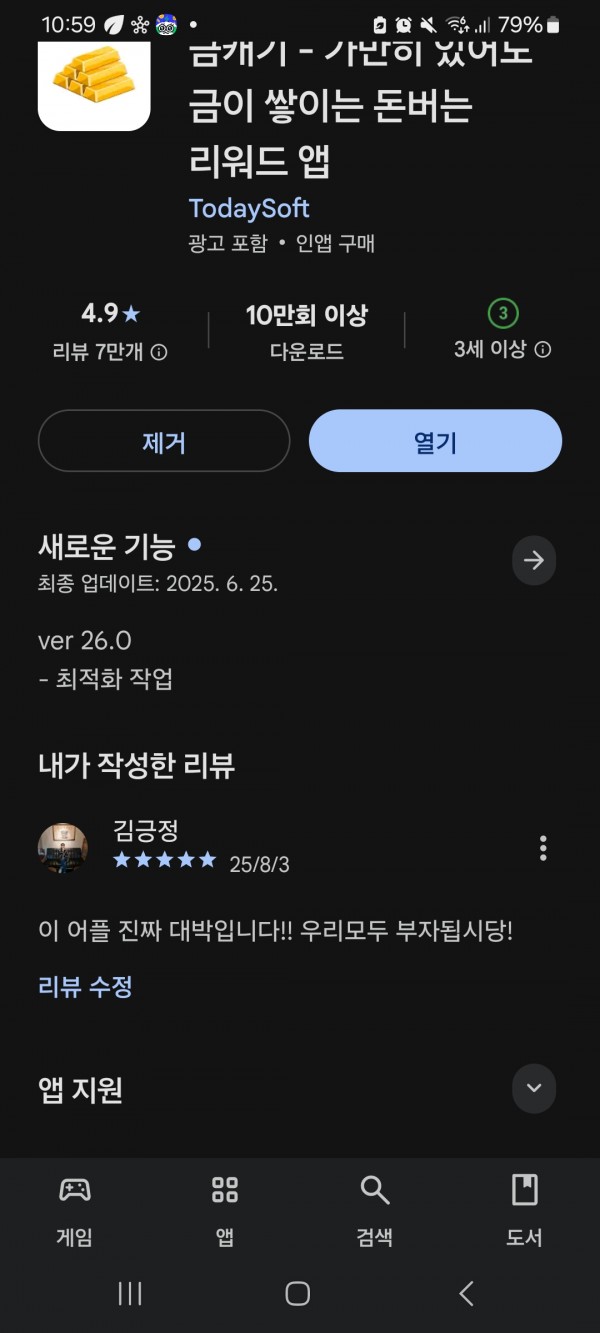Open the 새로운 기능 arrow for details

coord(534,560)
